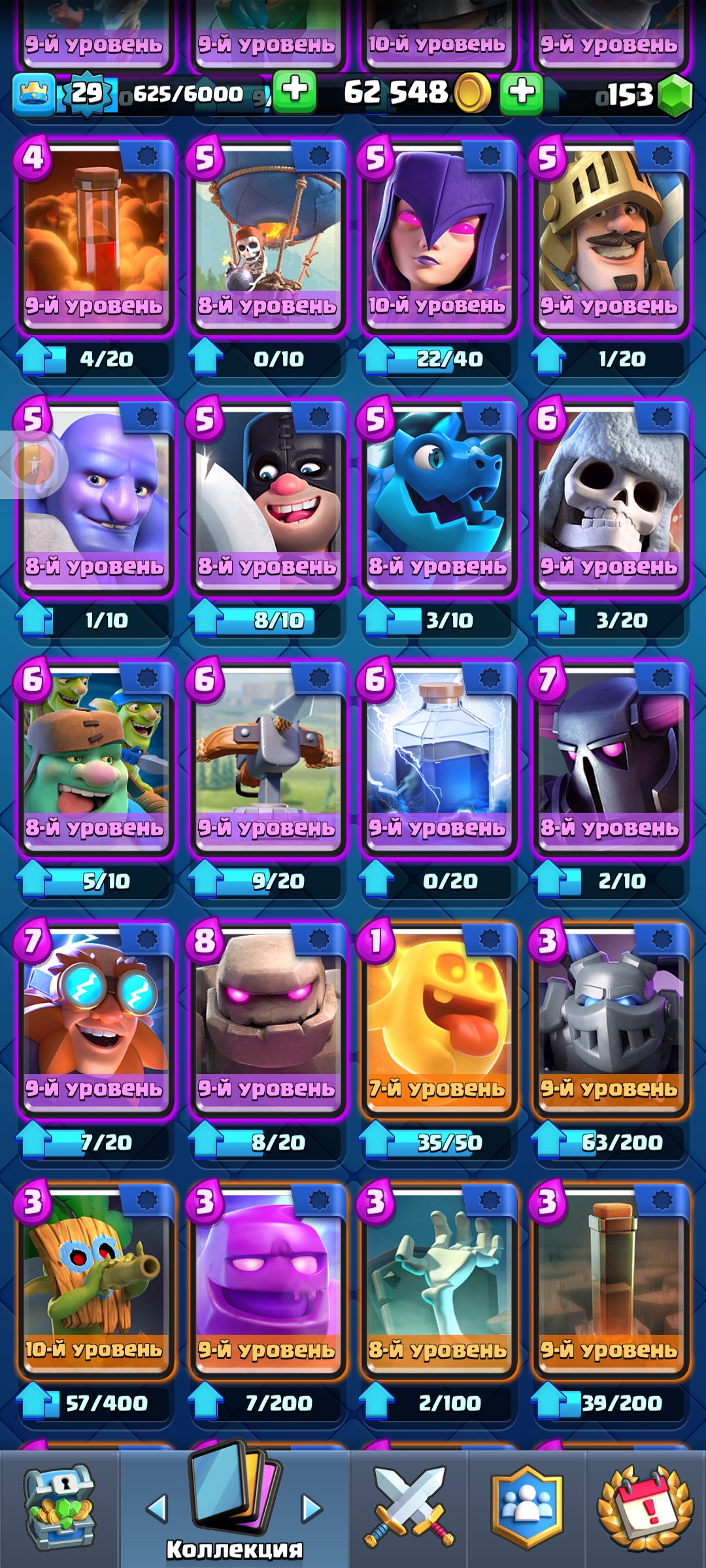Switch to the battle crossed swords tab
Image resolution: width=706 pixels, height=1568 pixels.
click(x=409, y=1509)
